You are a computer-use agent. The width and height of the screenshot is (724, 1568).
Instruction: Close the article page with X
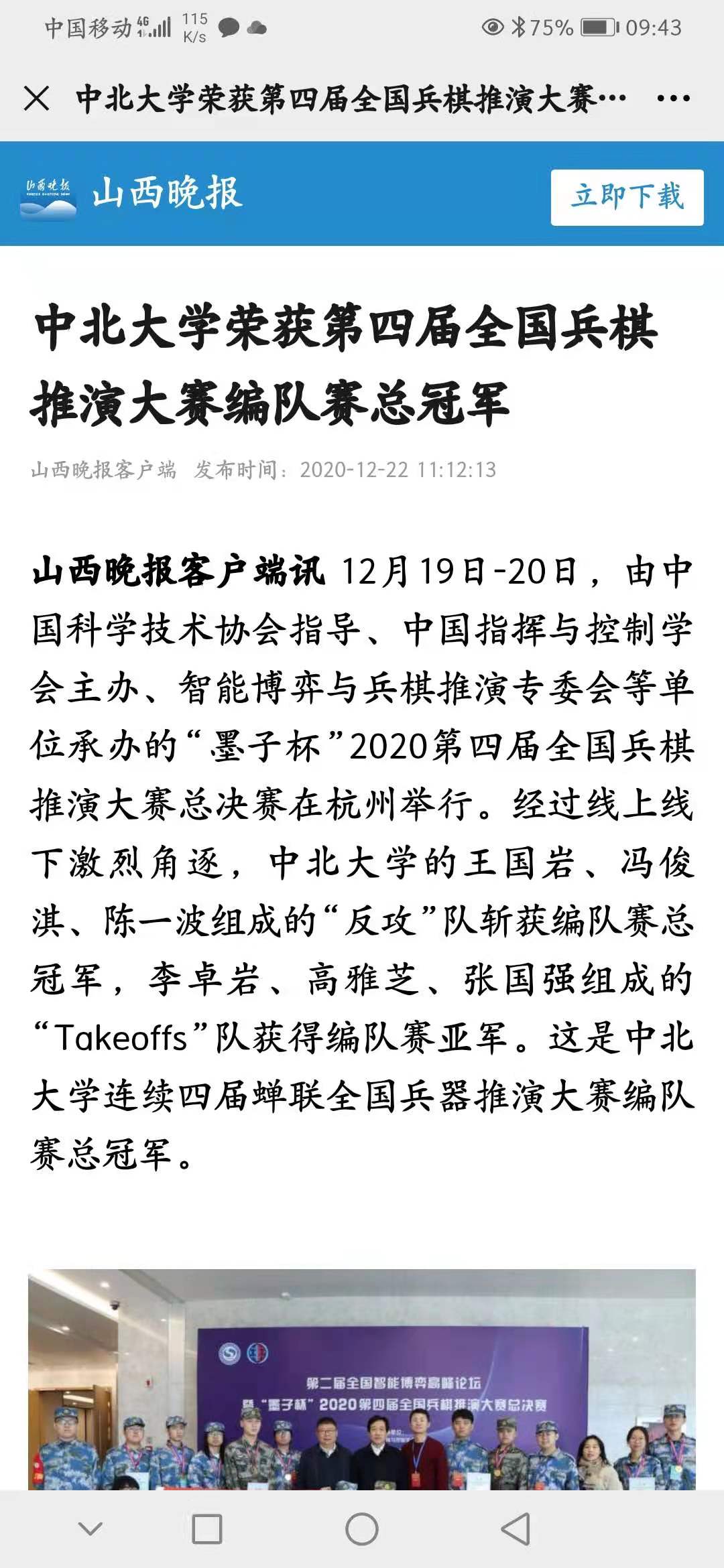pos(36,99)
